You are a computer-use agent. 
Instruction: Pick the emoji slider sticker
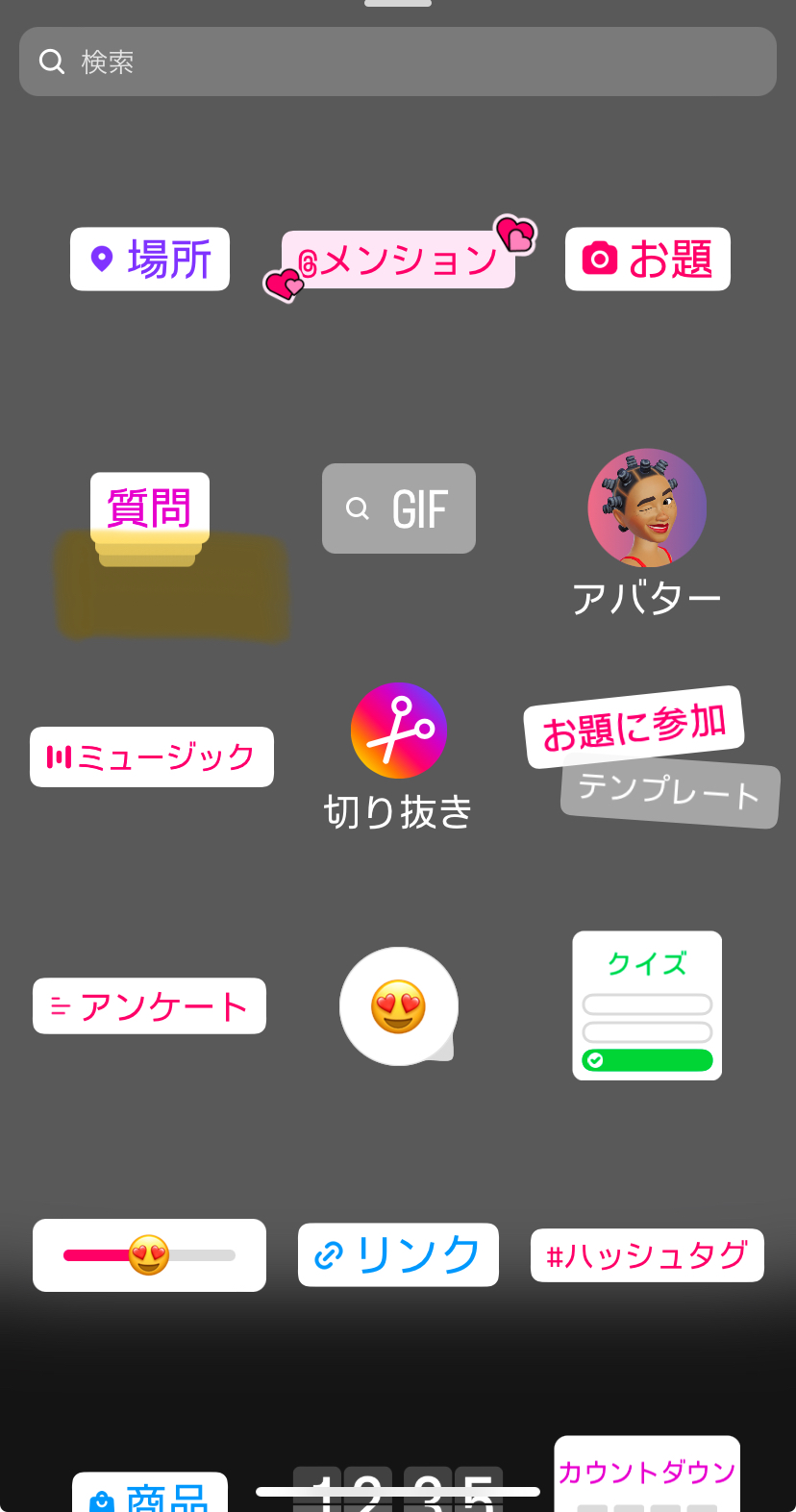[150, 1255]
